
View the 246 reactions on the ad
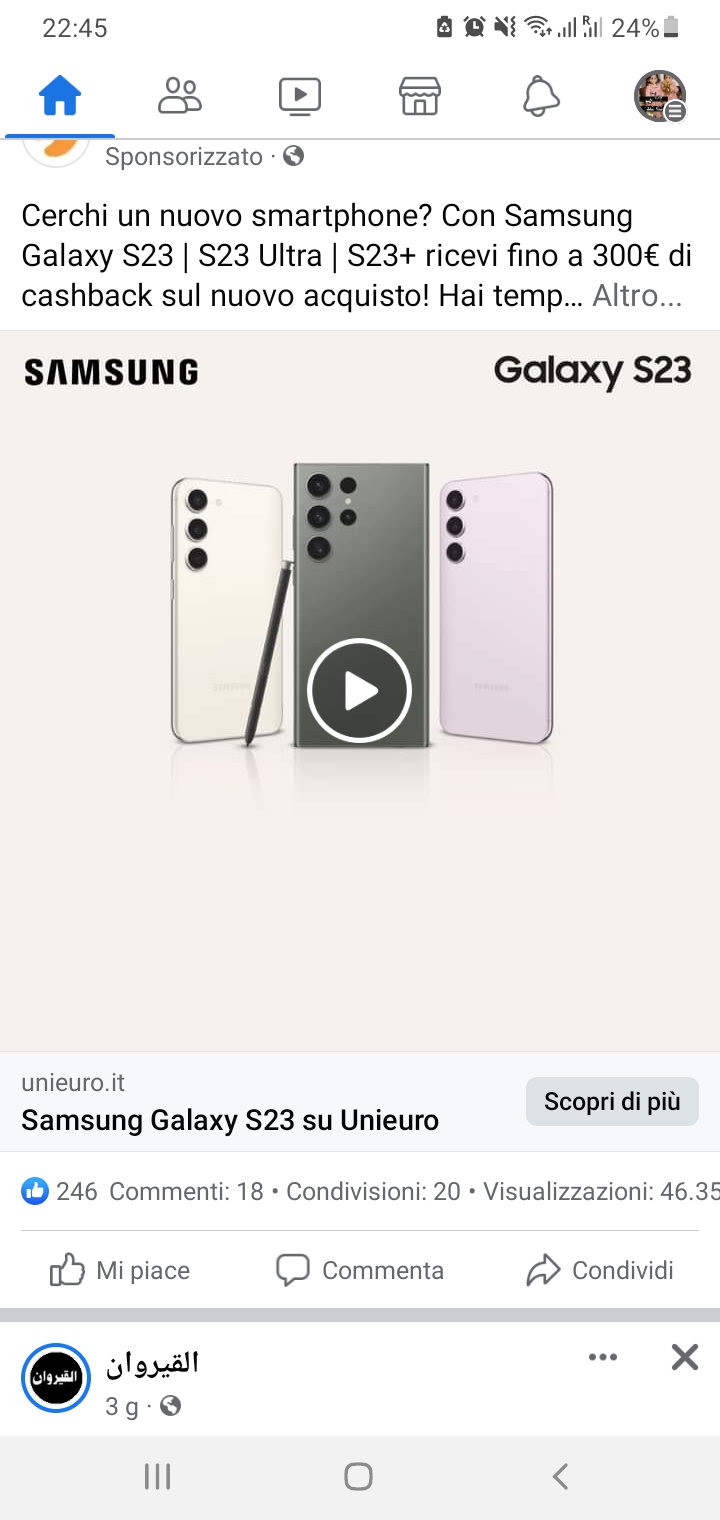coord(60,1191)
